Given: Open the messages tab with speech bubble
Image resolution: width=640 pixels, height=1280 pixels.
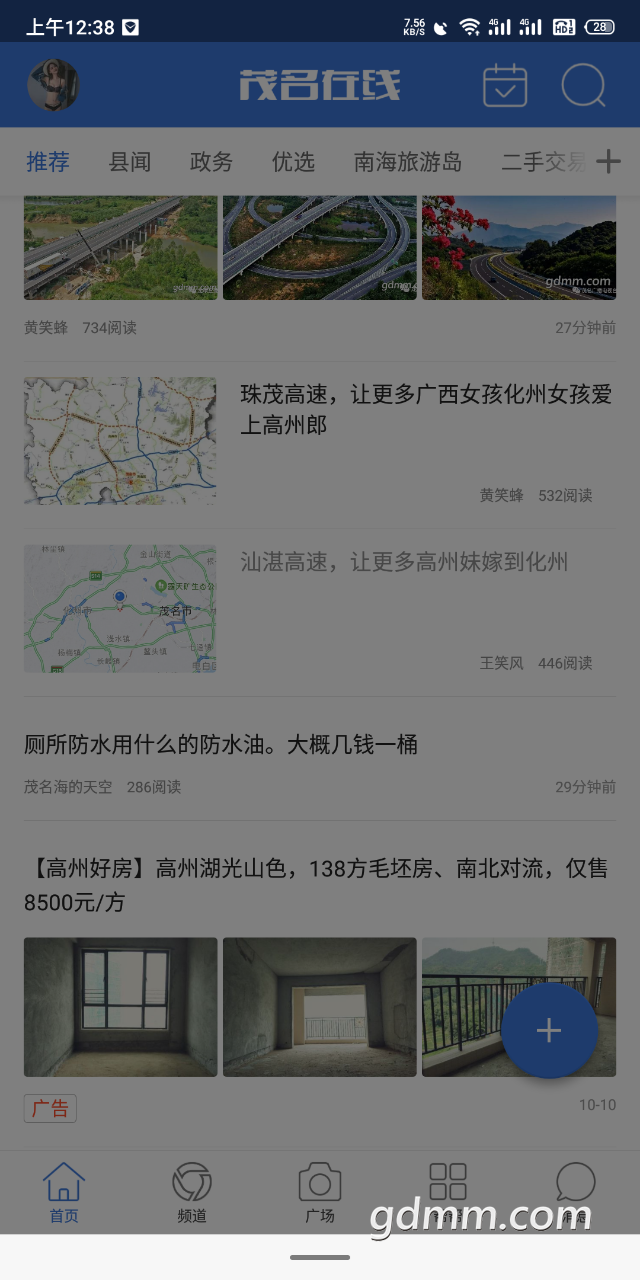Looking at the screenshot, I should click(576, 1193).
